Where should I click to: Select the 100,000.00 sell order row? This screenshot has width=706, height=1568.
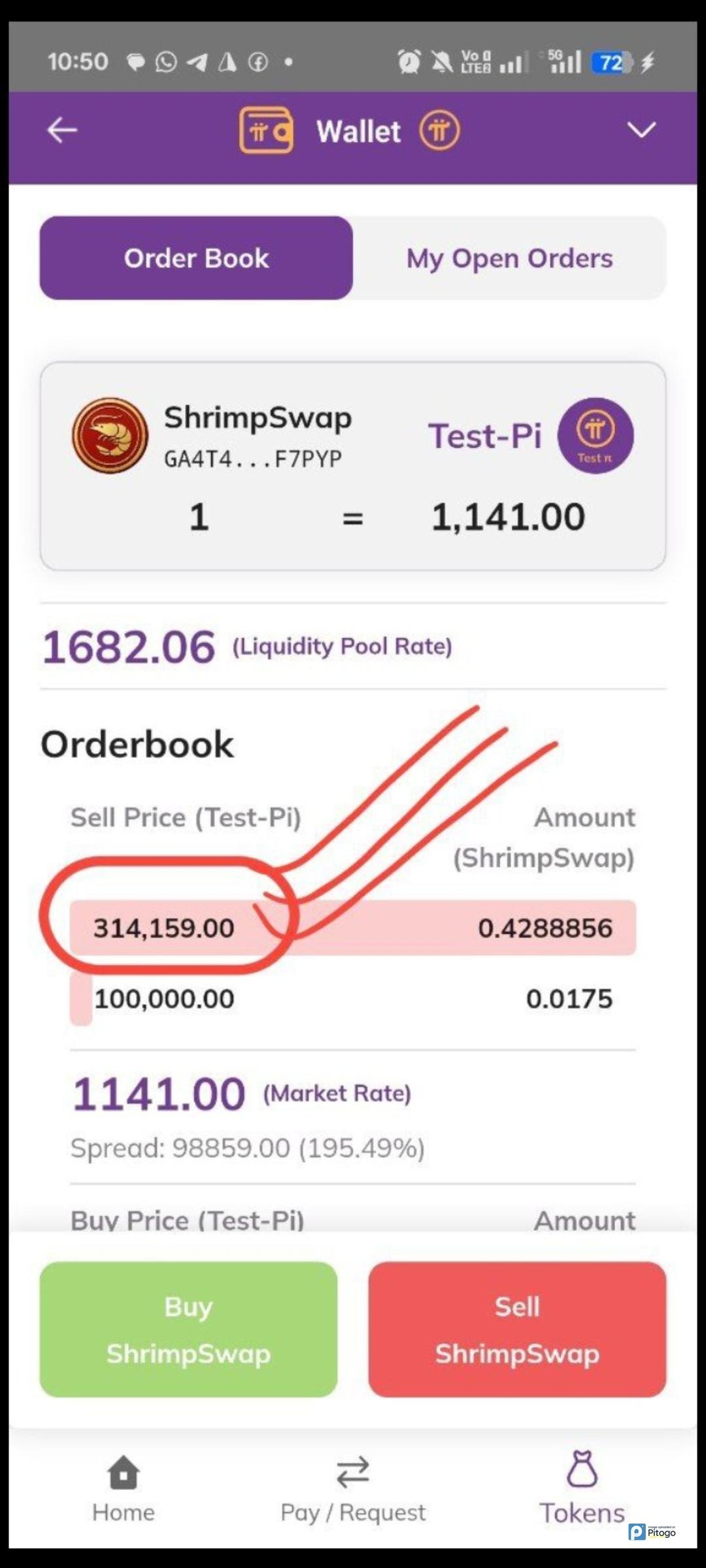pos(353,998)
